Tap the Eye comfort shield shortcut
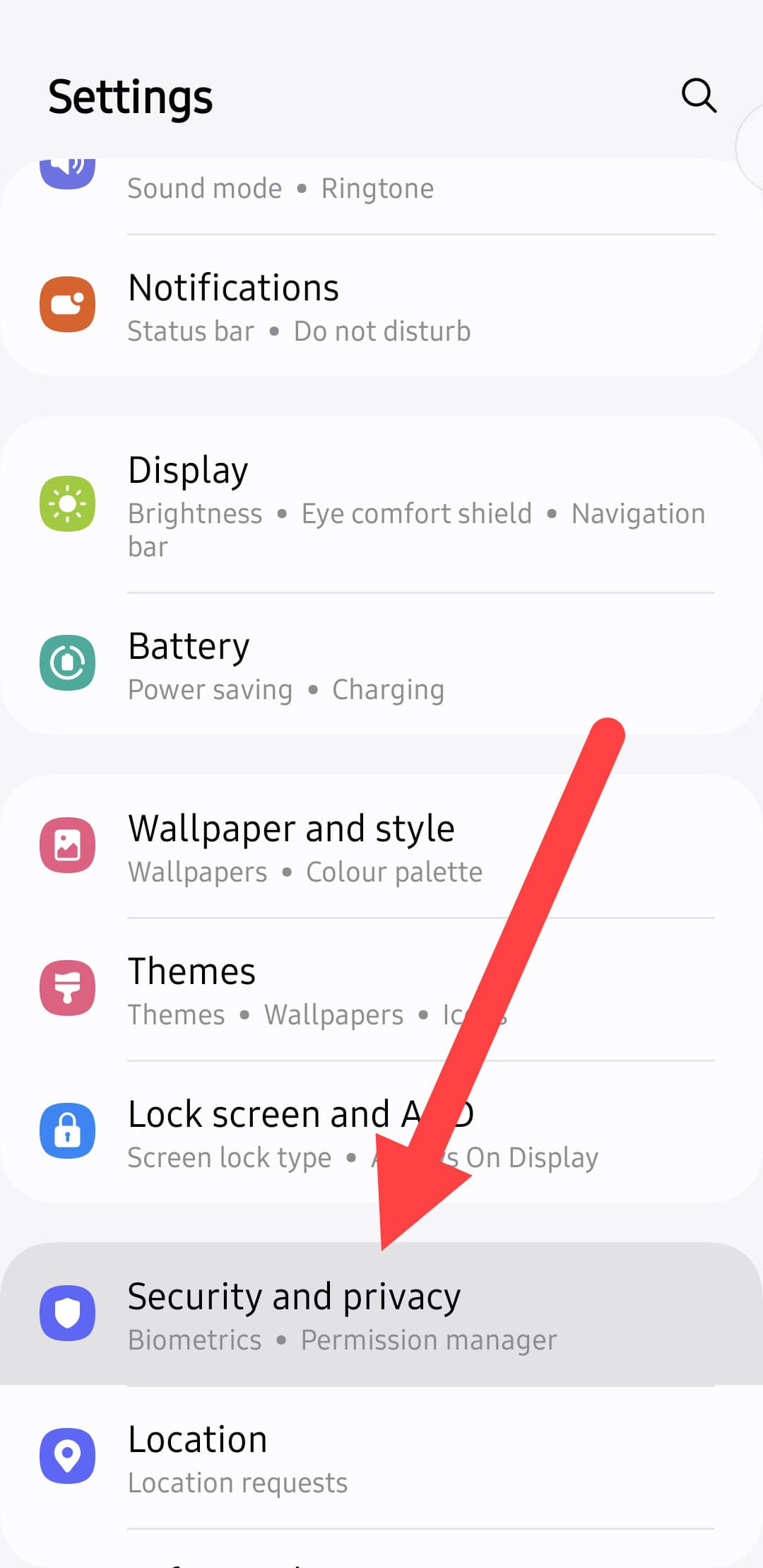763x1568 pixels. 415,514
